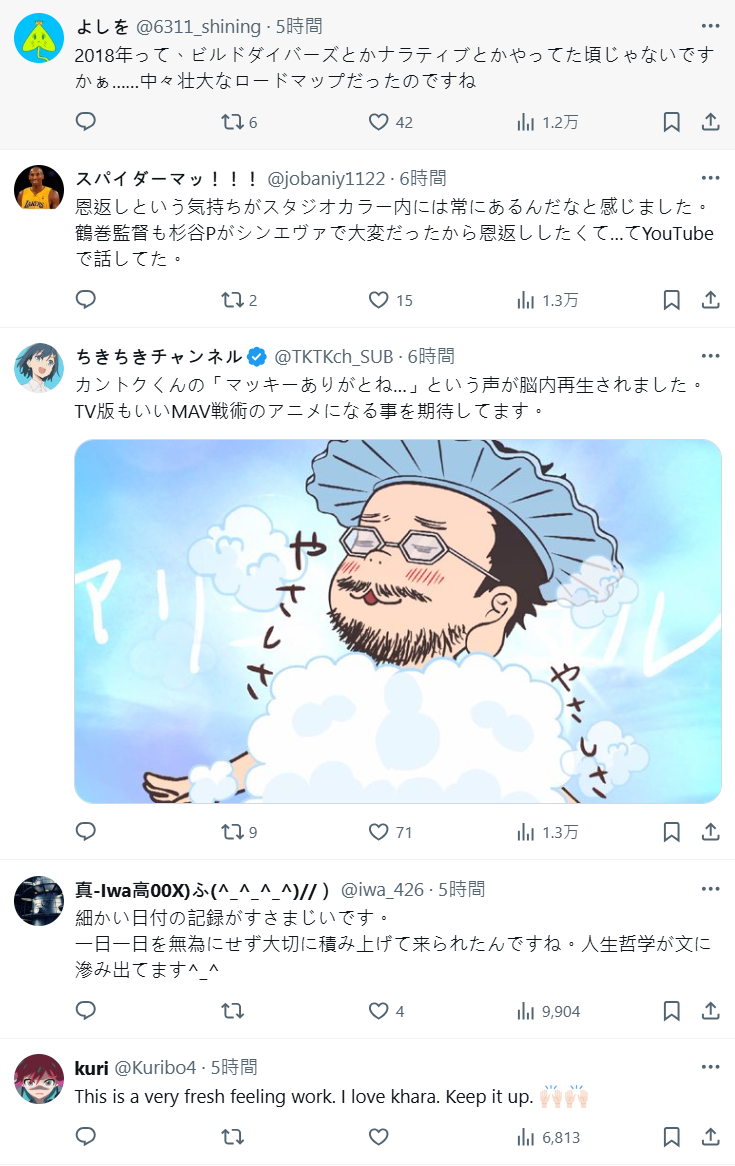Visit よしを's profile via the avatar
The width and height of the screenshot is (735, 1166).
[39, 37]
